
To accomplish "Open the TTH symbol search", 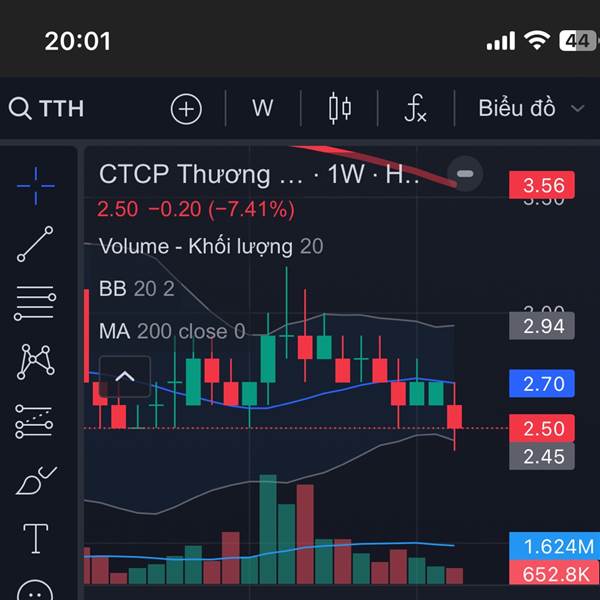I will click(x=46, y=108).
